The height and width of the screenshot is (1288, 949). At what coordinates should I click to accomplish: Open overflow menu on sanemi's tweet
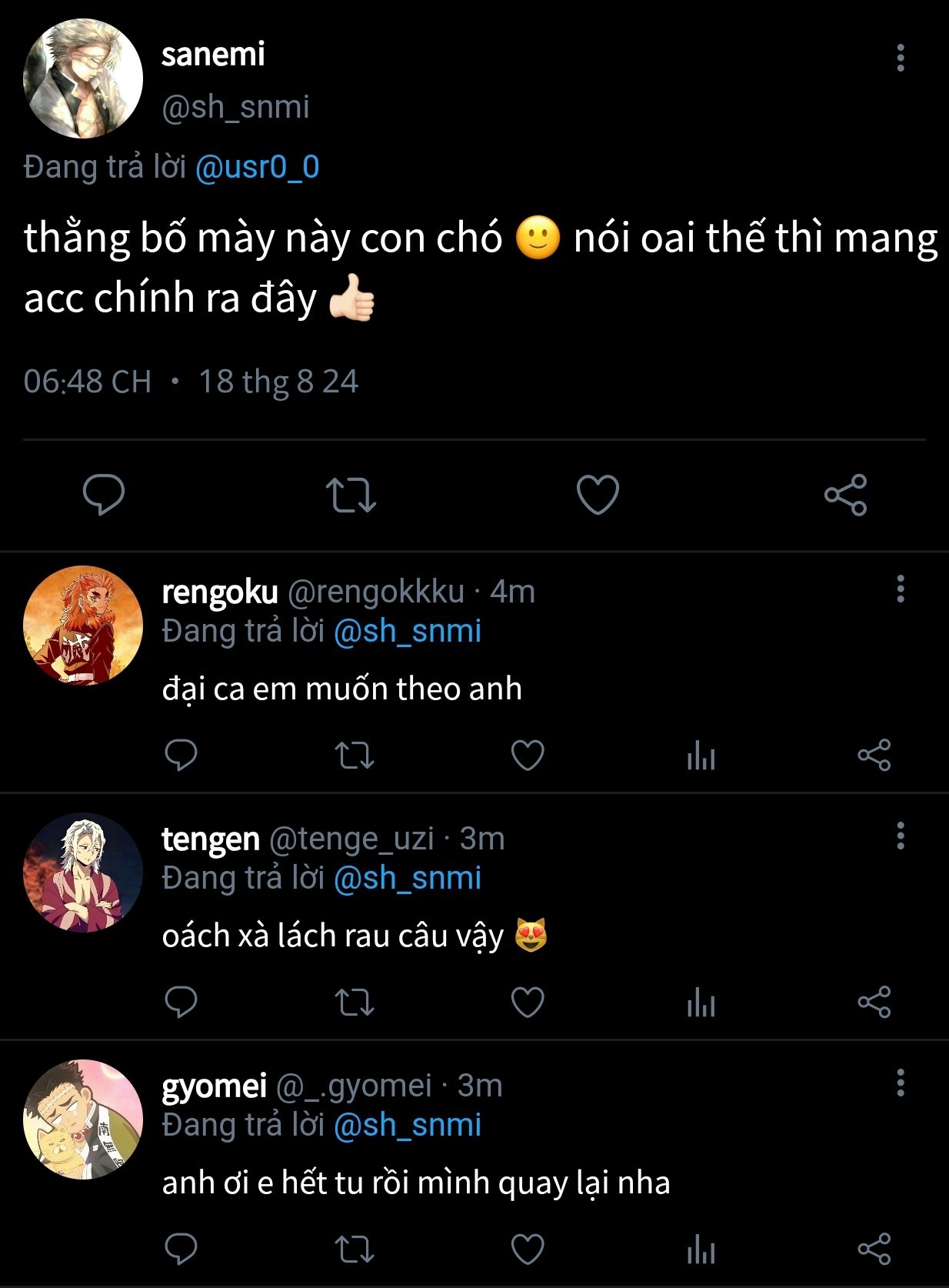(900, 58)
